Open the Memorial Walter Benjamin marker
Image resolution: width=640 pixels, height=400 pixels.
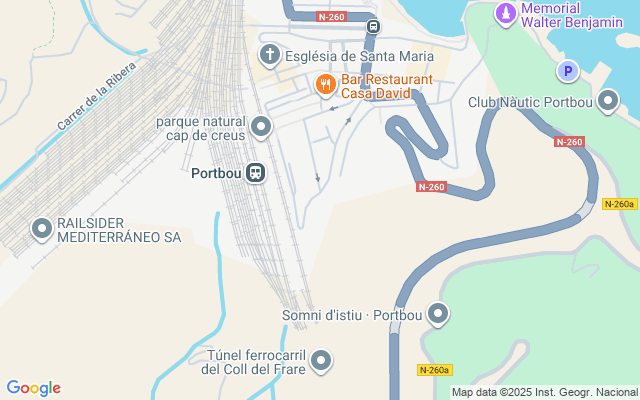point(506,14)
